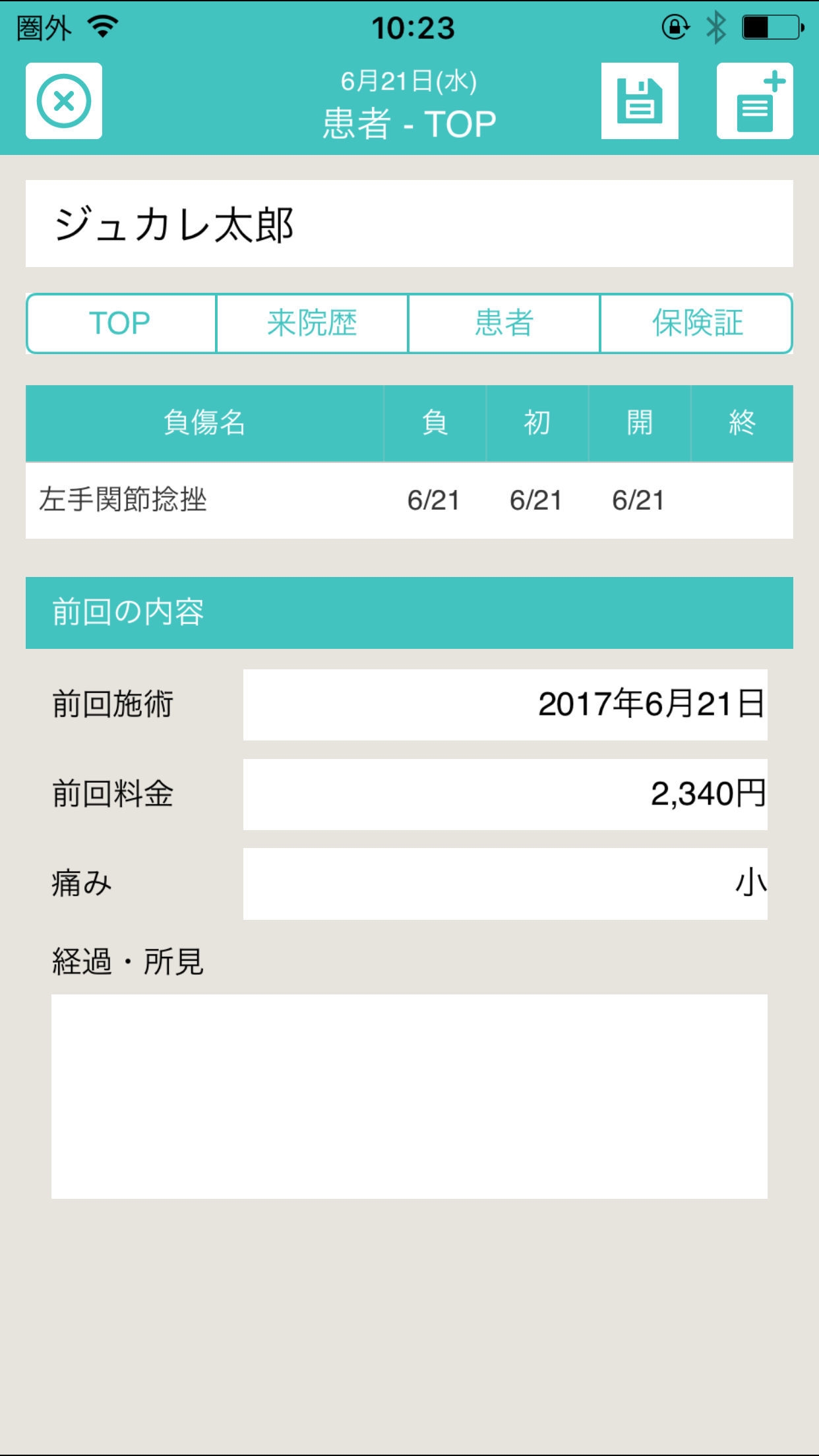This screenshot has height=1456, width=819.
Task: Open the 左手関節捻挫 injury row
Action: click(409, 500)
